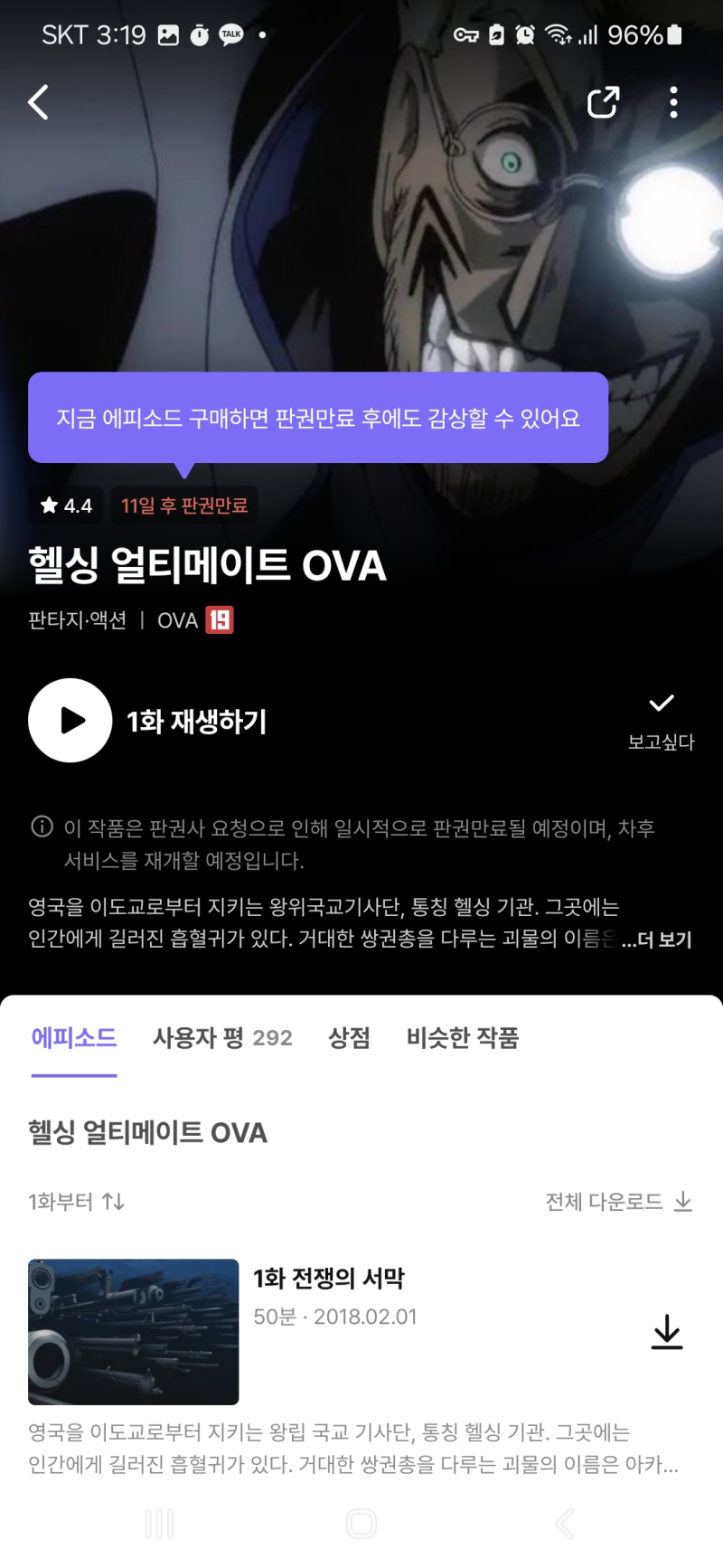
Task: Open episode 1화 전쟁의 서막 thumbnail
Action: pyautogui.click(x=134, y=1331)
